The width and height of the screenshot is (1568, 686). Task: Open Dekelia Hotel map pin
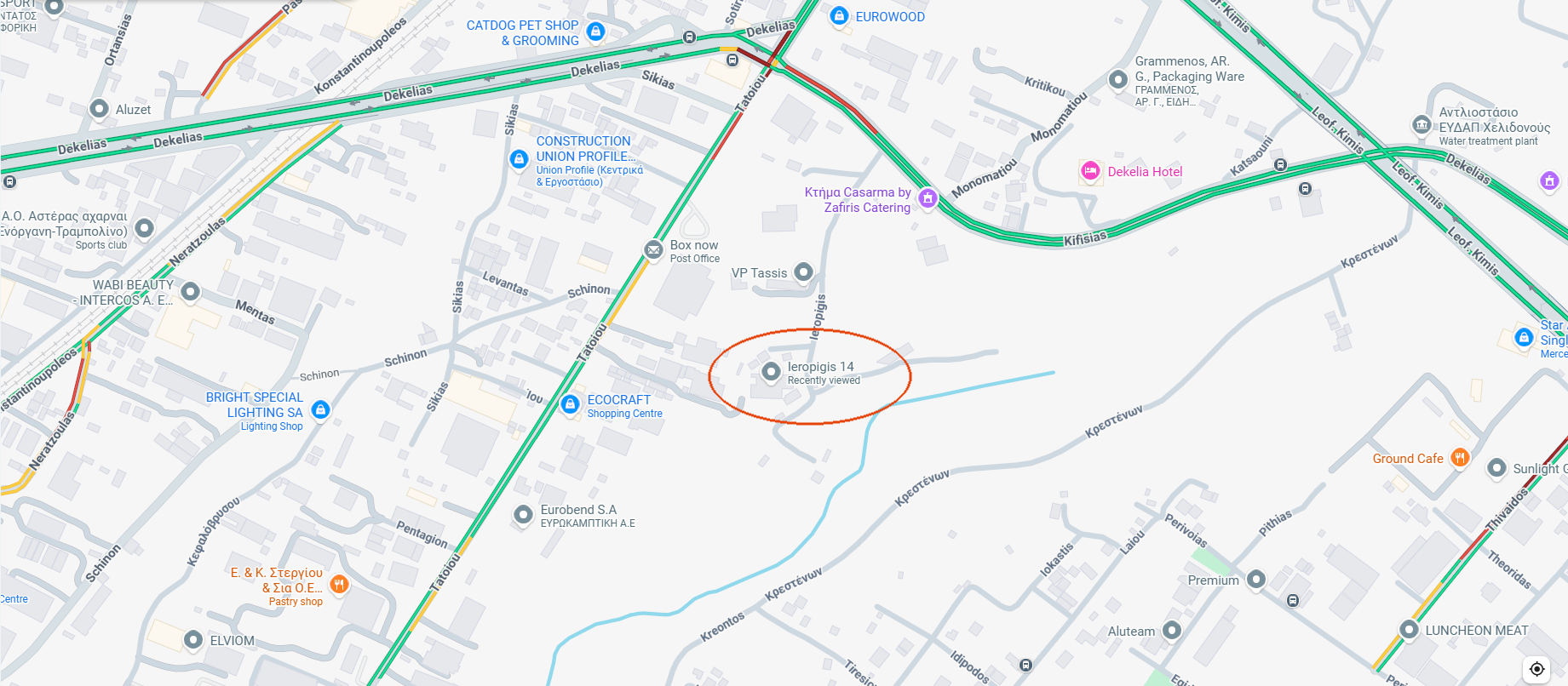pos(1090,171)
